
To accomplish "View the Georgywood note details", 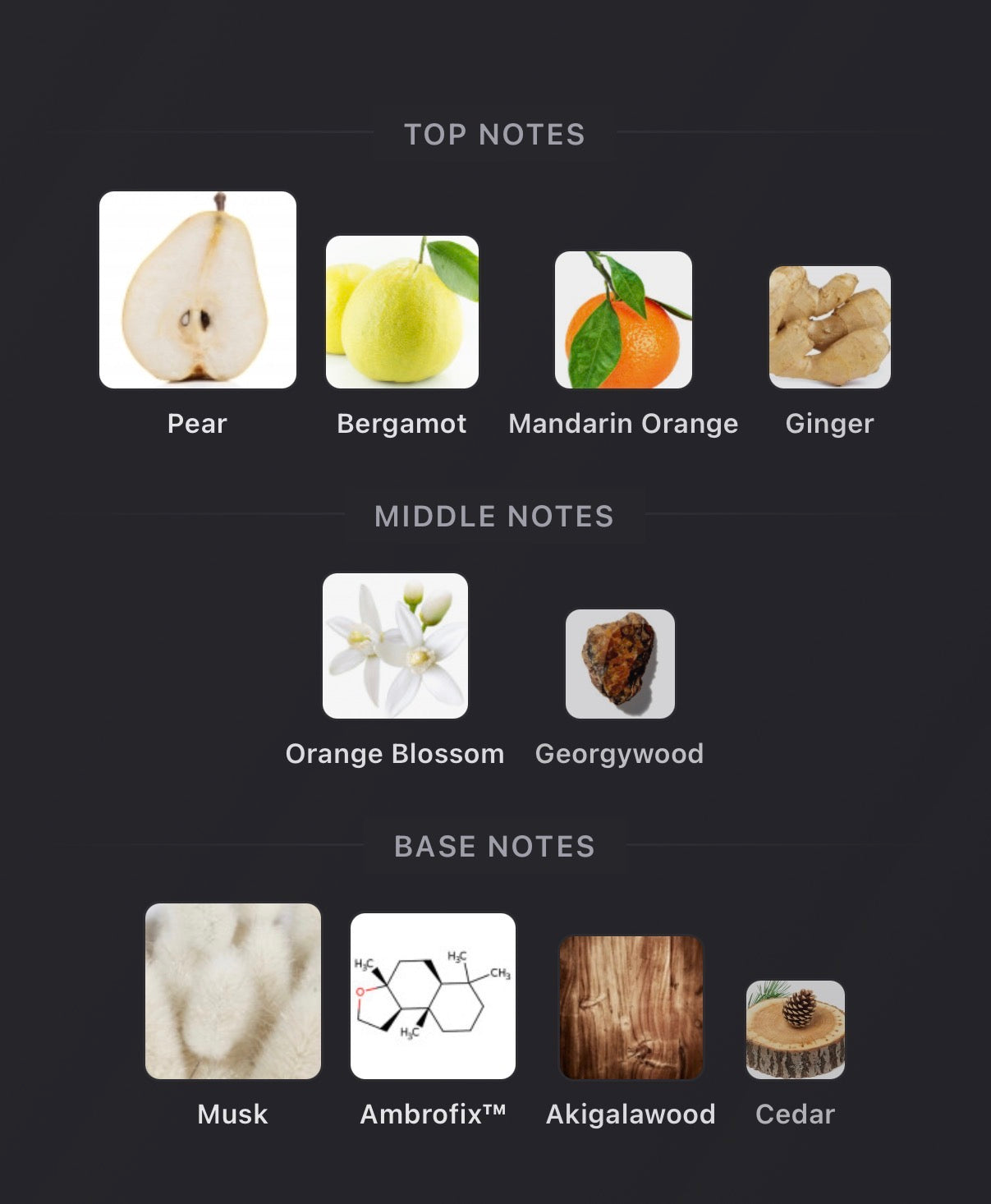I will 620,664.
